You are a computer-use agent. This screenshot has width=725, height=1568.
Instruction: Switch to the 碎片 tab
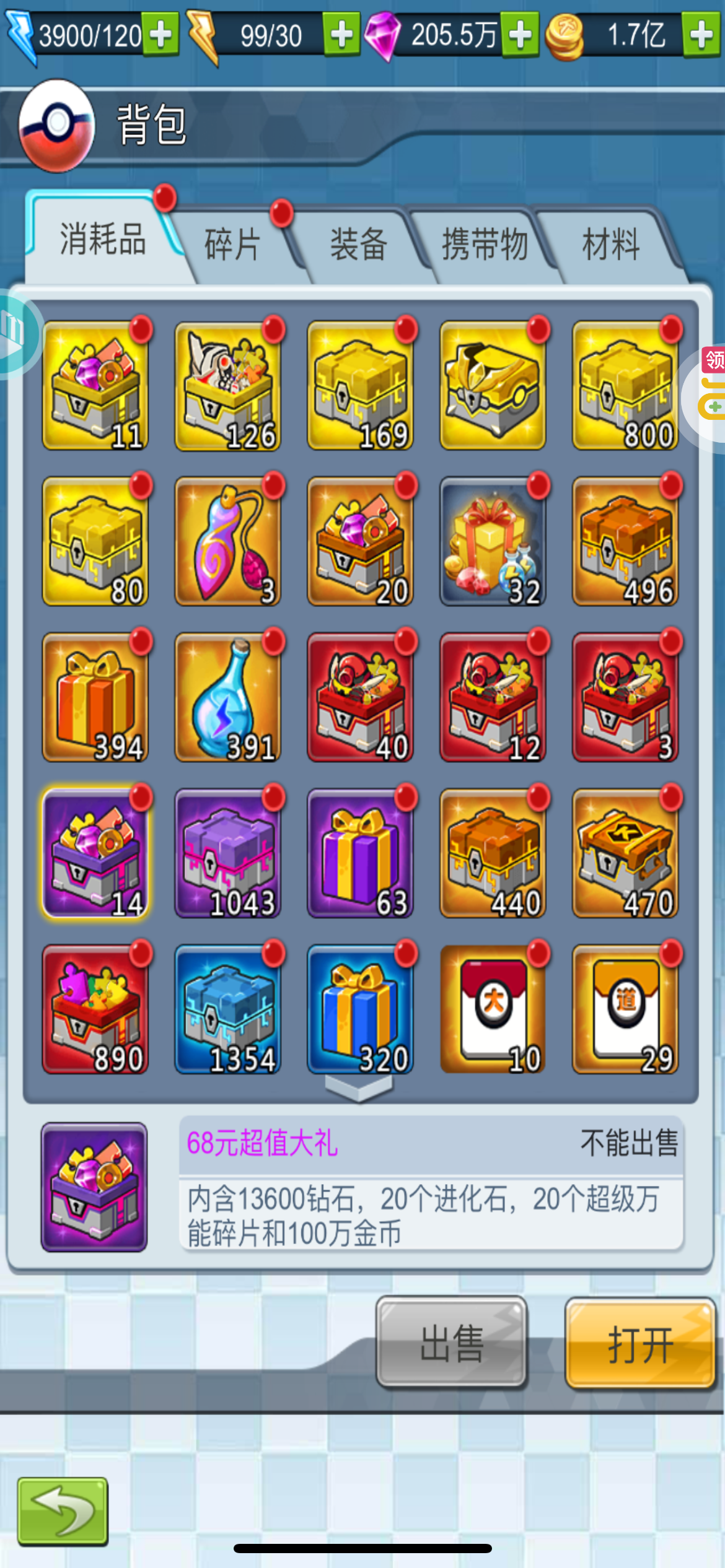pyautogui.click(x=233, y=245)
